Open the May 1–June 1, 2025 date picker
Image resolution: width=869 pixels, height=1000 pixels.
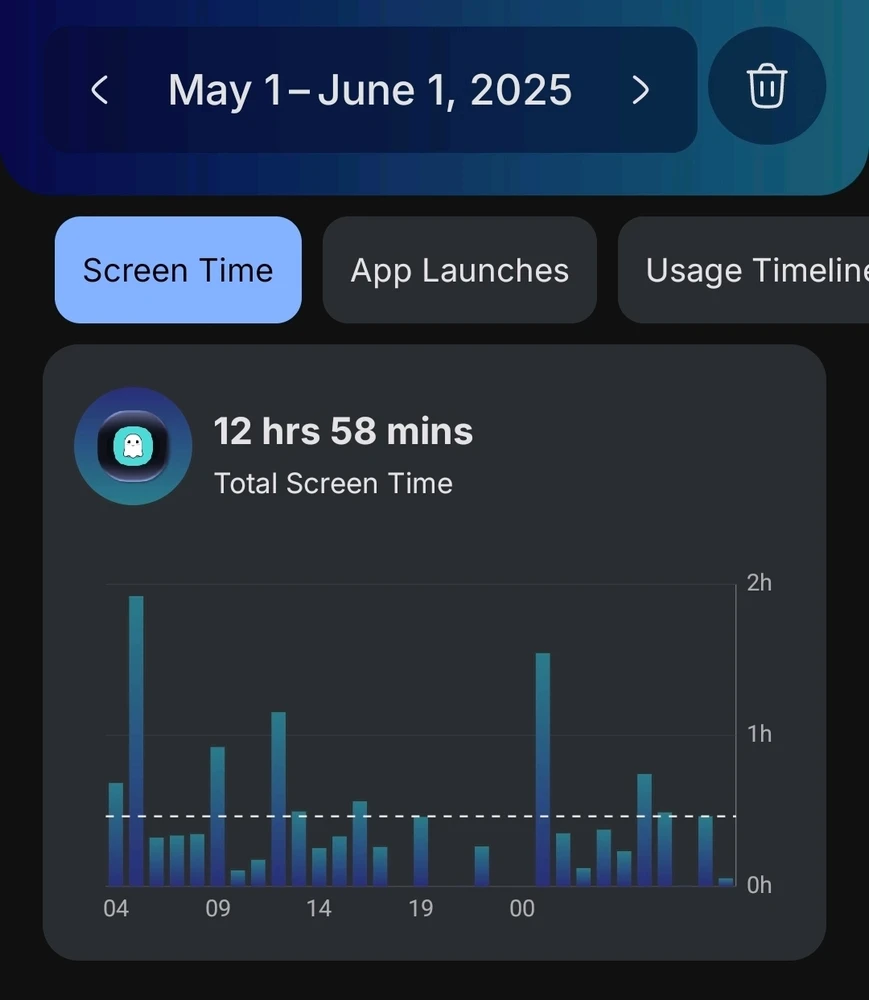(370, 91)
